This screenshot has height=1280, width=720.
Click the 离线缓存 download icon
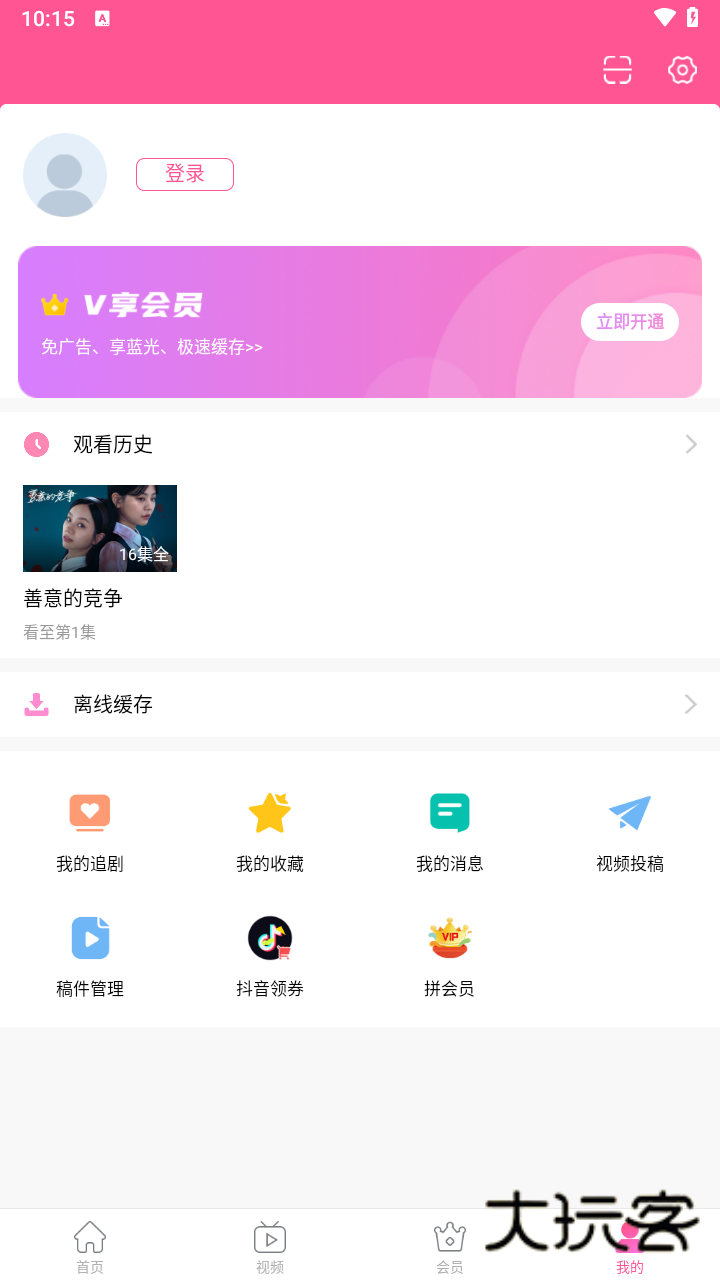(37, 704)
